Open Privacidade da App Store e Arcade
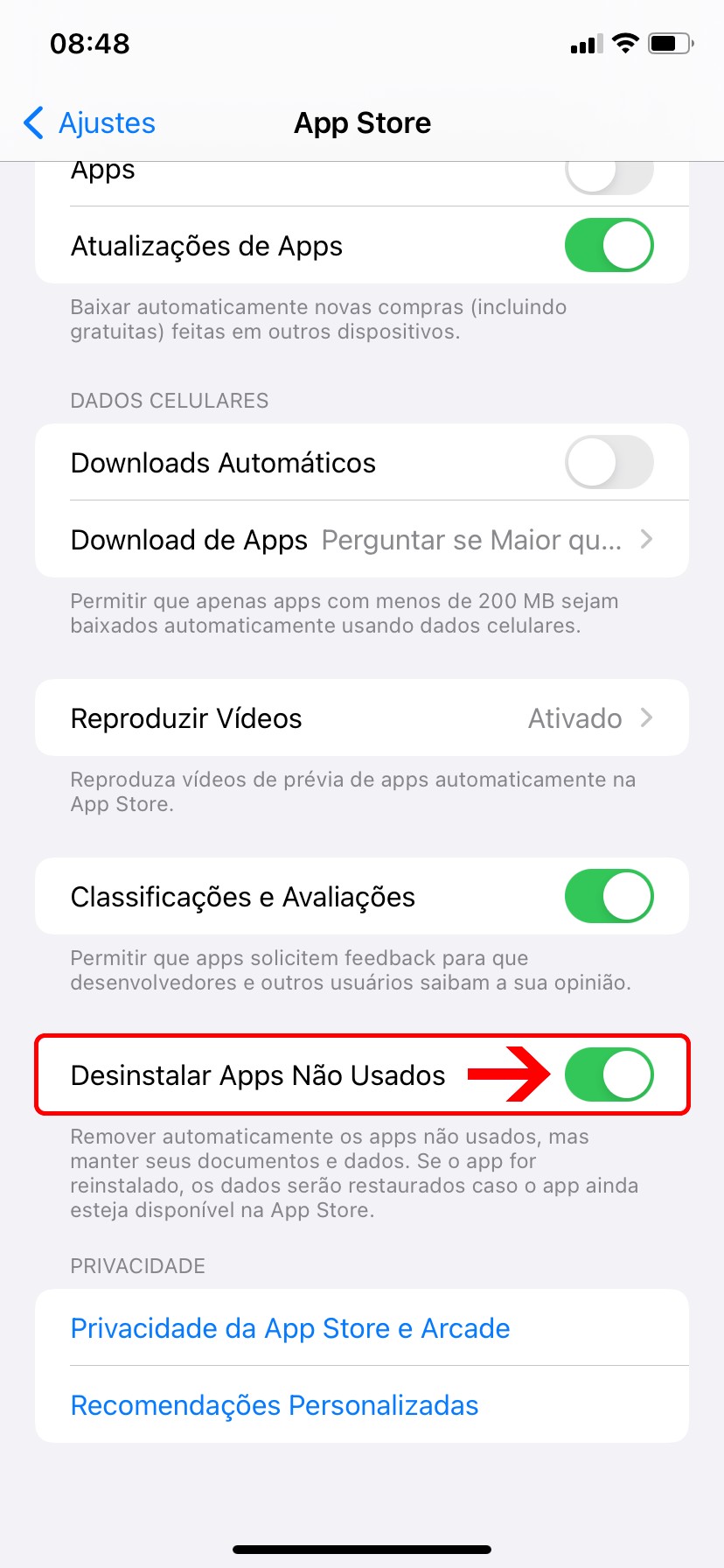724x1568 pixels. (x=290, y=1328)
